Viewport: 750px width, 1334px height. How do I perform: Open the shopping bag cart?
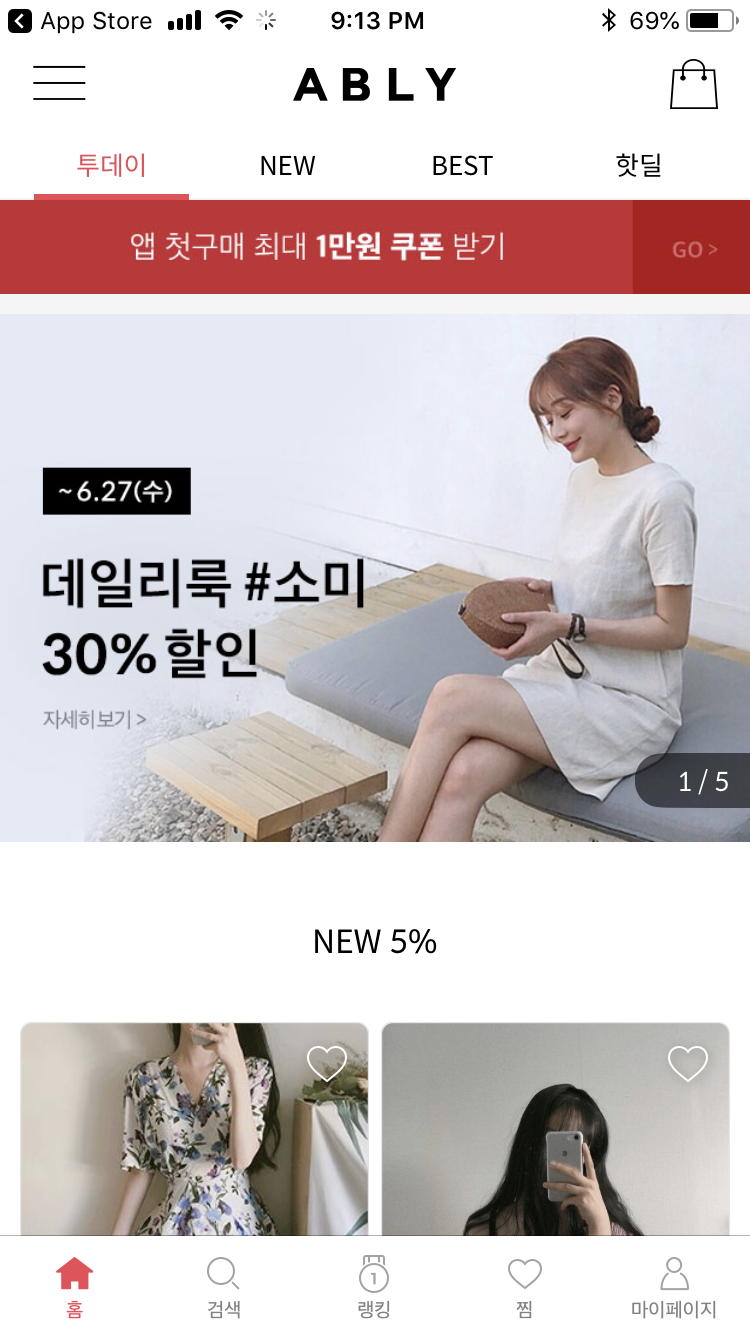pyautogui.click(x=693, y=85)
